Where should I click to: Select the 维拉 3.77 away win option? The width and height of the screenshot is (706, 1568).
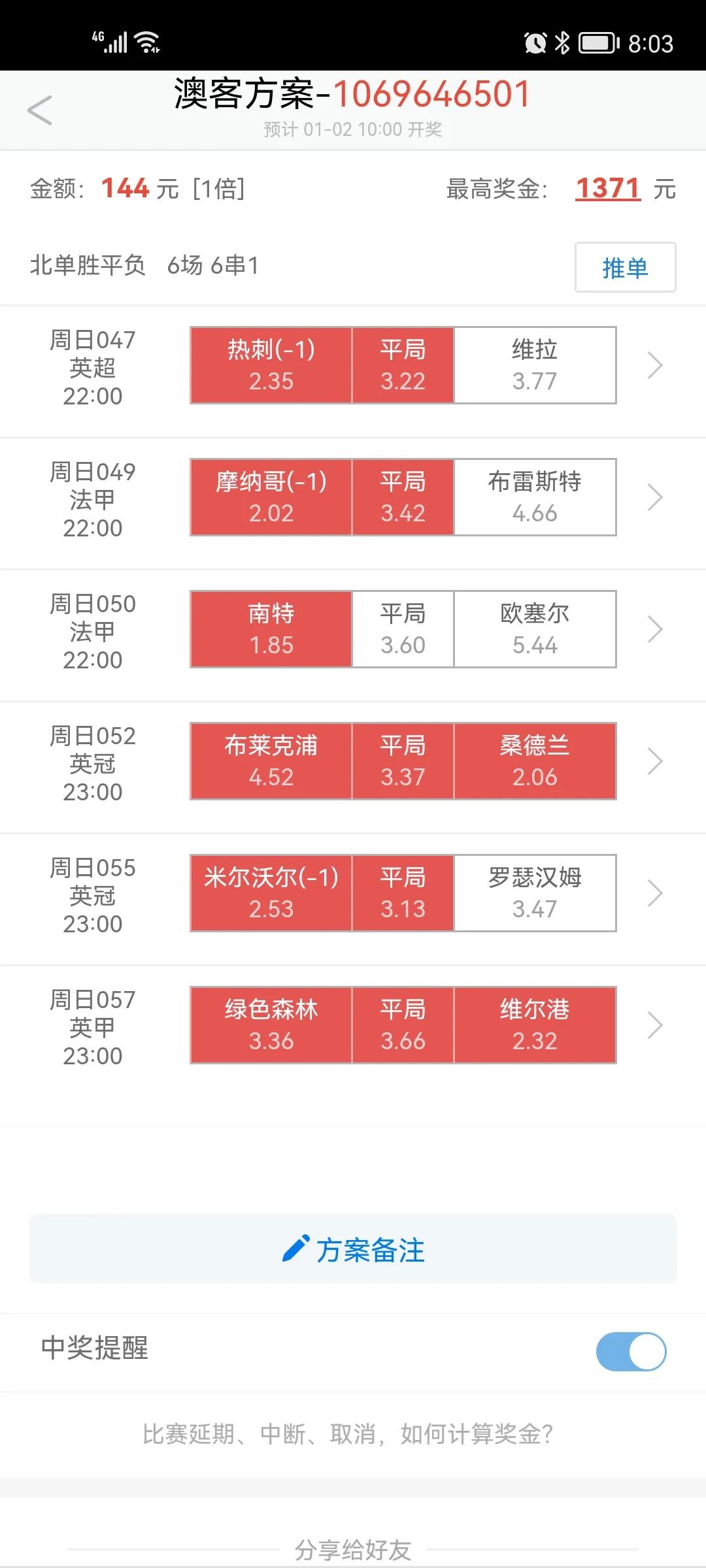(x=535, y=365)
